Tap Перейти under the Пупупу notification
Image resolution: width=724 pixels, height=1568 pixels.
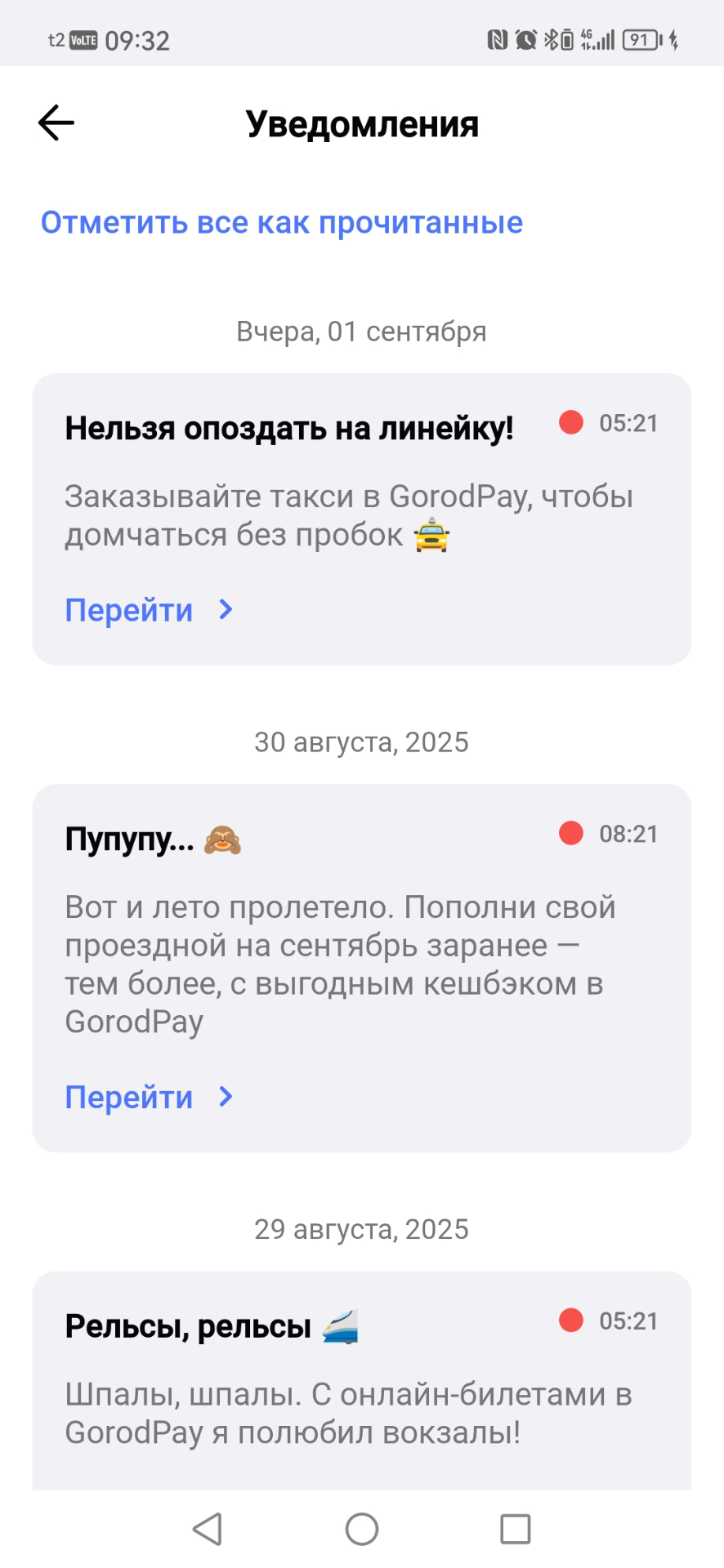click(x=149, y=1097)
